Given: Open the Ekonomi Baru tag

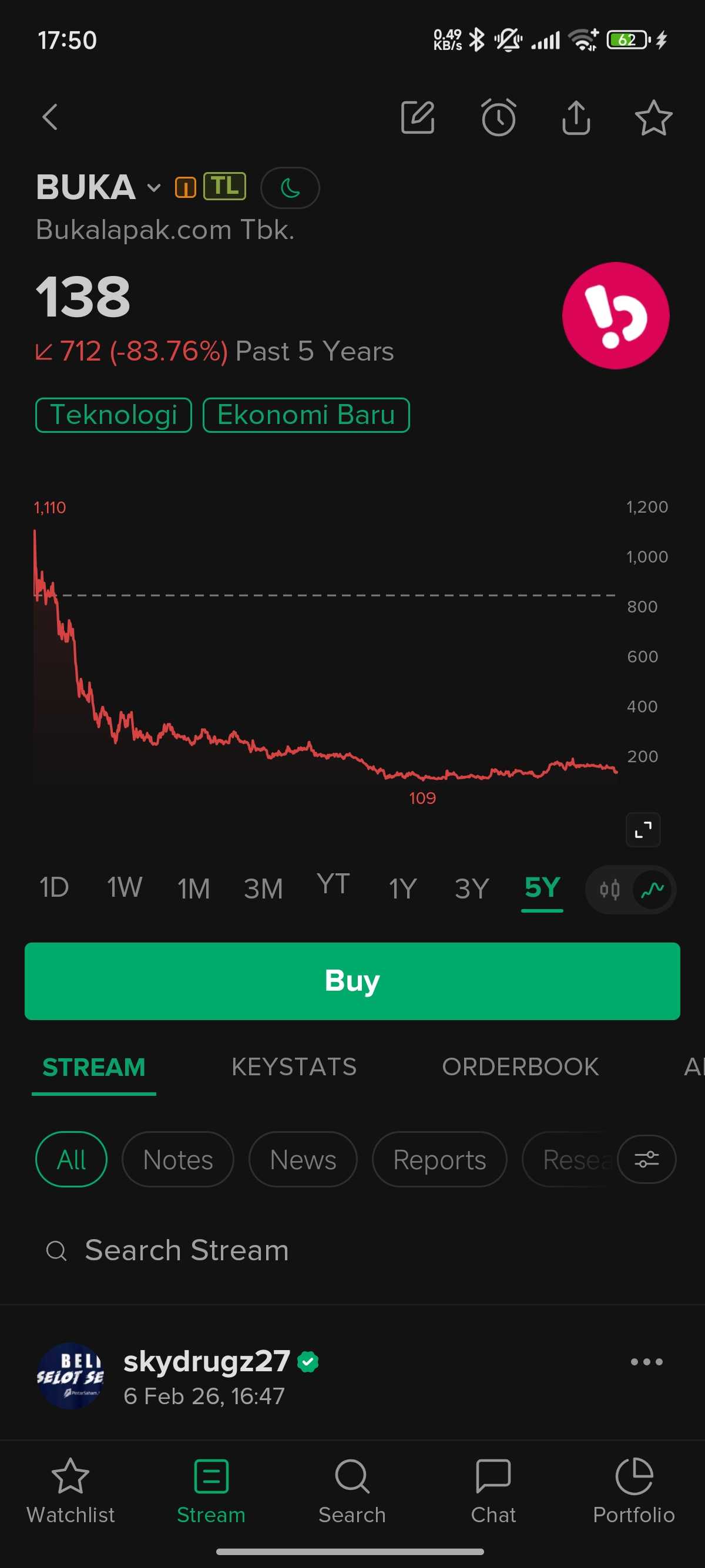Looking at the screenshot, I should [x=305, y=415].
